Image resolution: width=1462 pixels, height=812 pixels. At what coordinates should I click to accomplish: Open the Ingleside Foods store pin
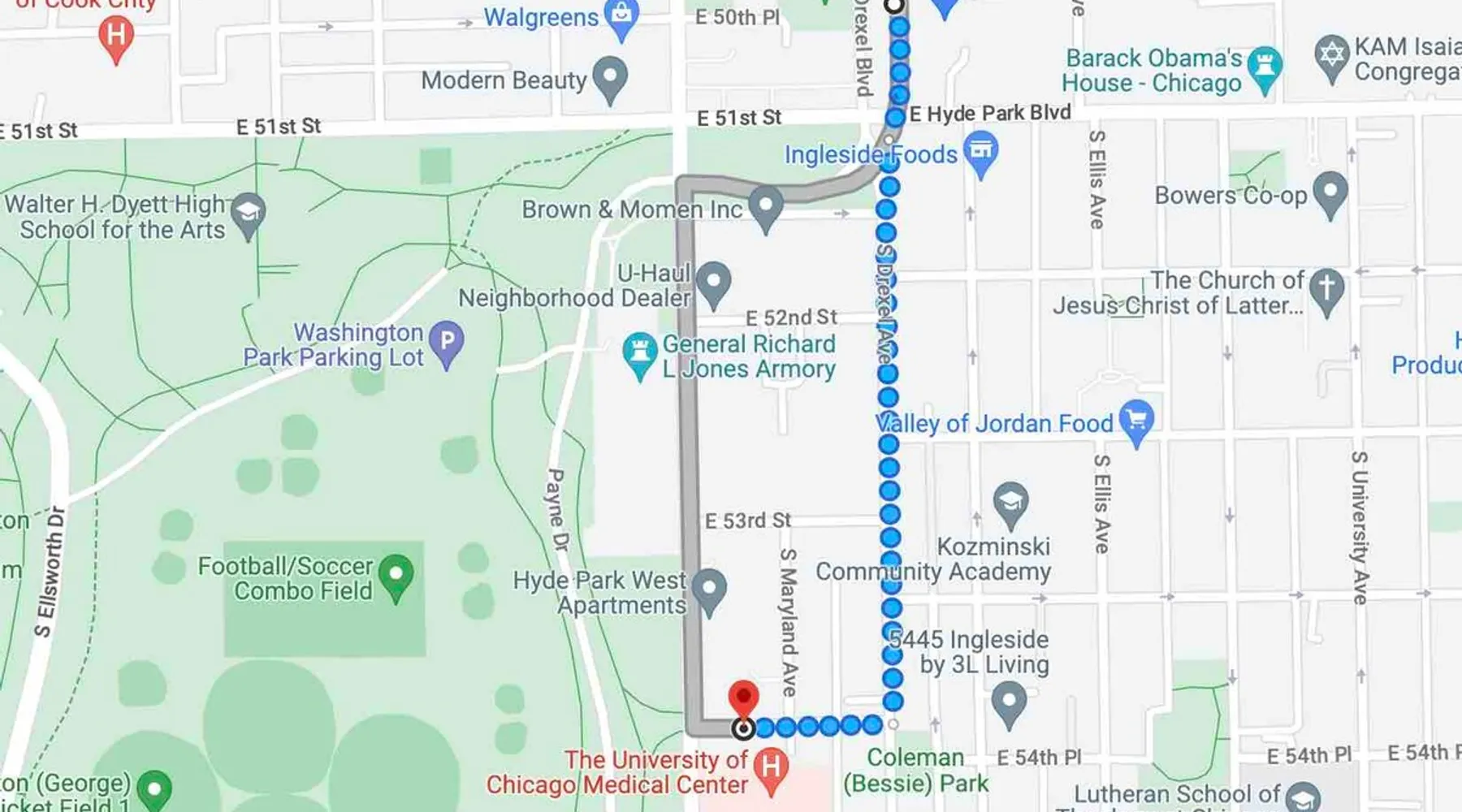981,153
